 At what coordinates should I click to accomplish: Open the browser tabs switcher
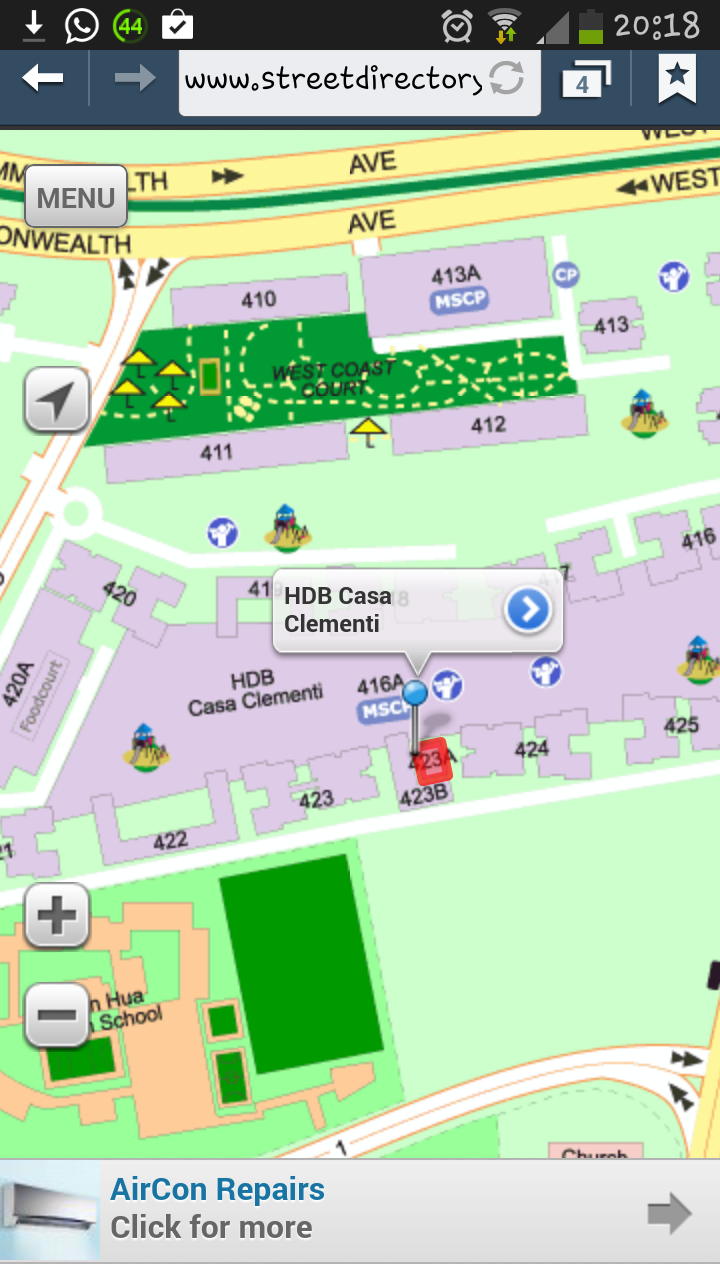tap(586, 79)
